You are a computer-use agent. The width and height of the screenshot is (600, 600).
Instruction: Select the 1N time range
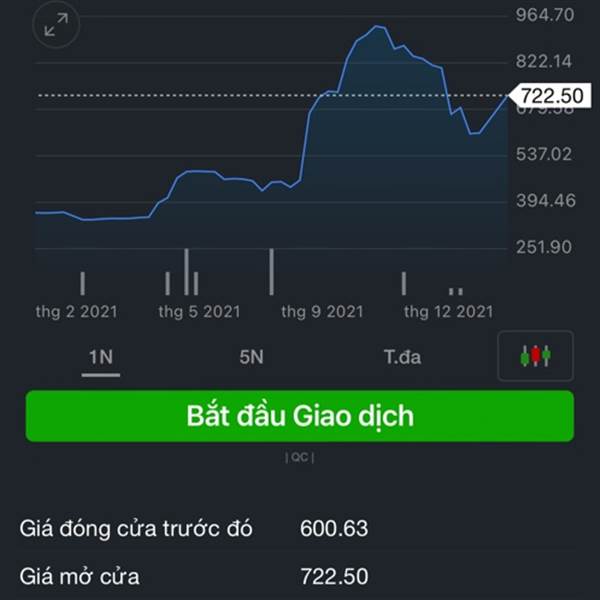pos(100,357)
